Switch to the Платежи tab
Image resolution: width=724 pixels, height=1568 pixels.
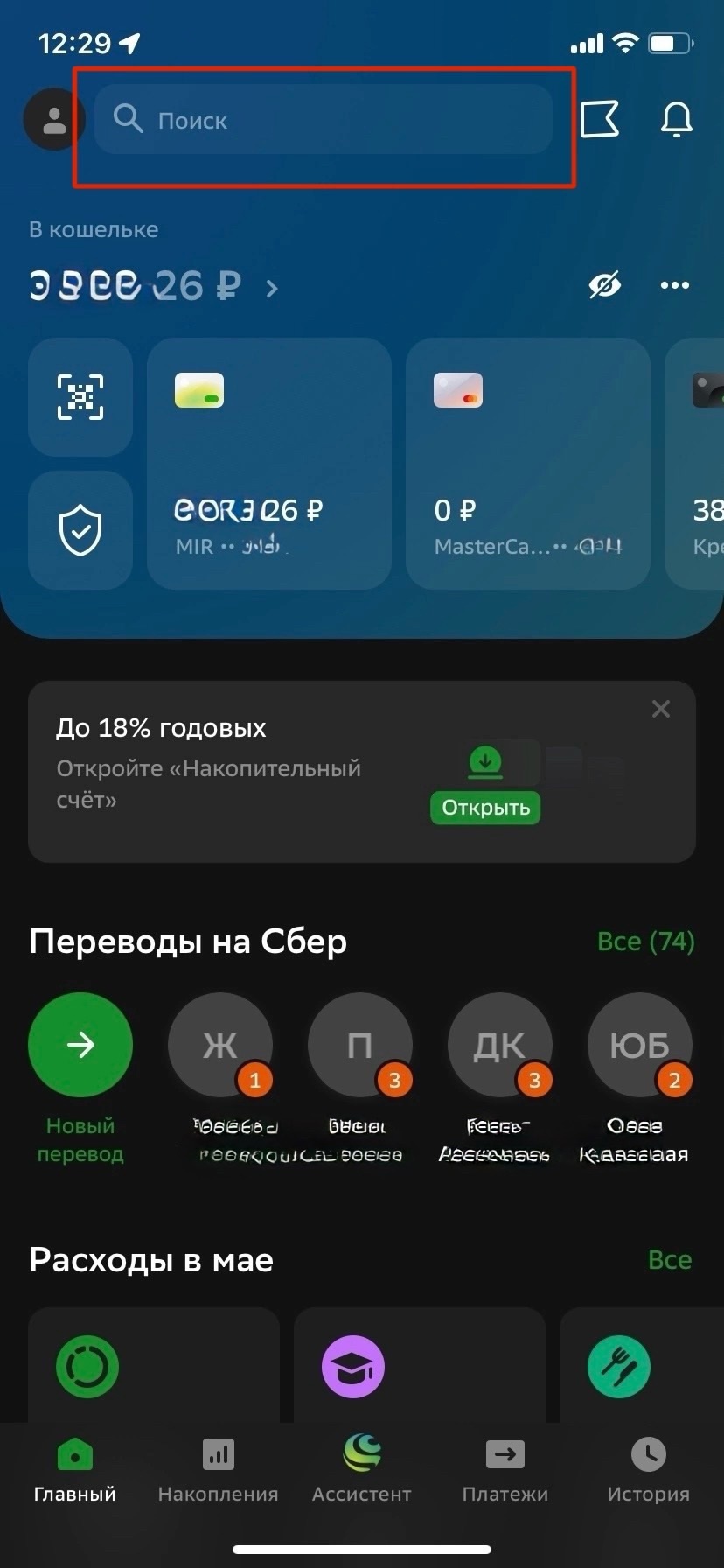point(505,1472)
